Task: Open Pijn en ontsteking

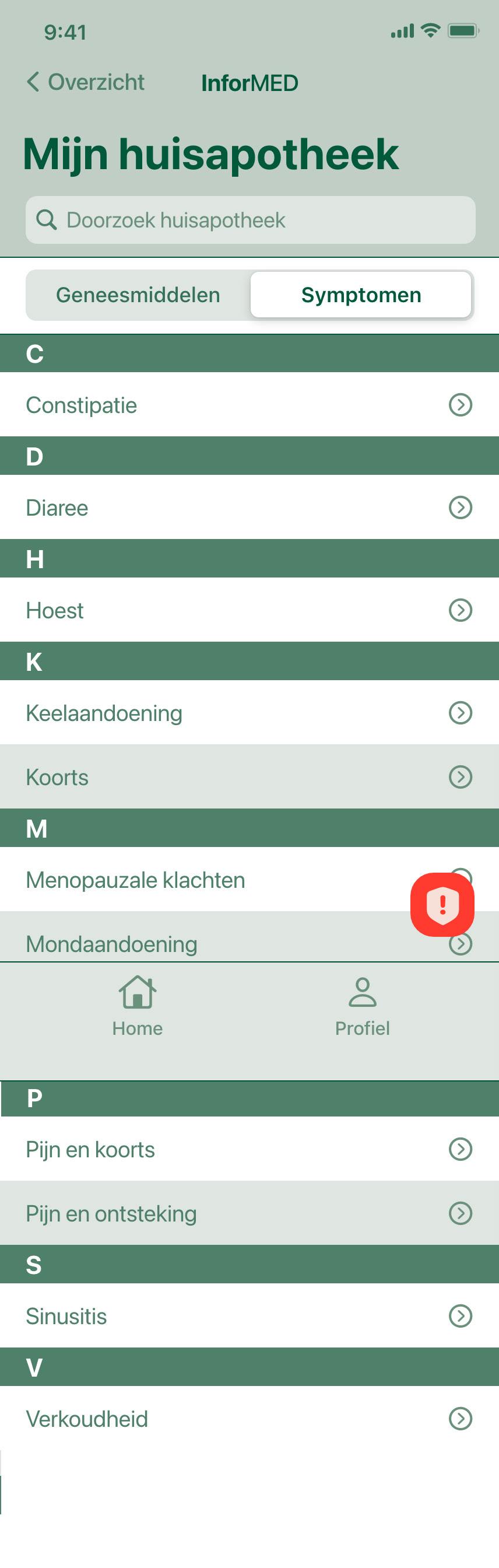Action: tap(250, 1213)
